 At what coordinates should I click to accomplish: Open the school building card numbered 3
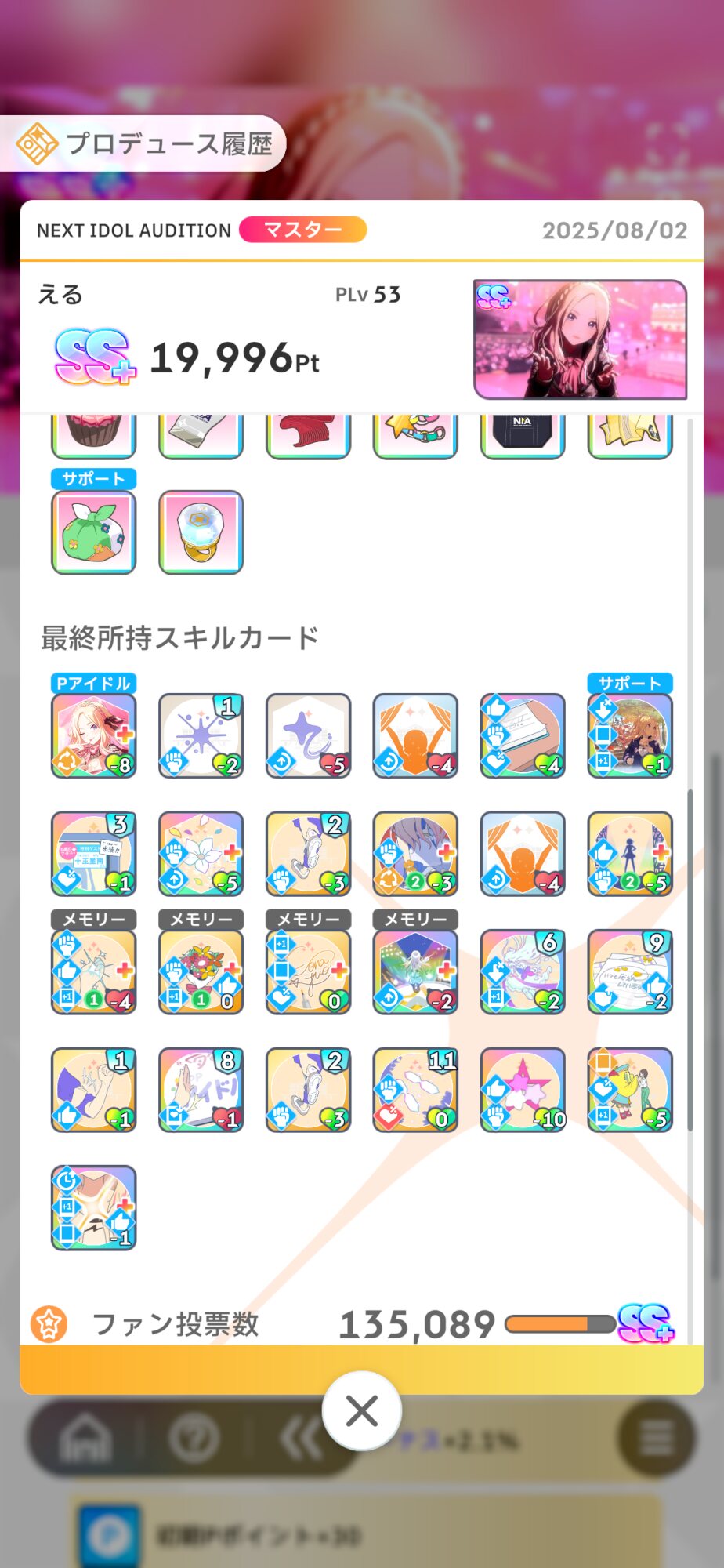94,854
